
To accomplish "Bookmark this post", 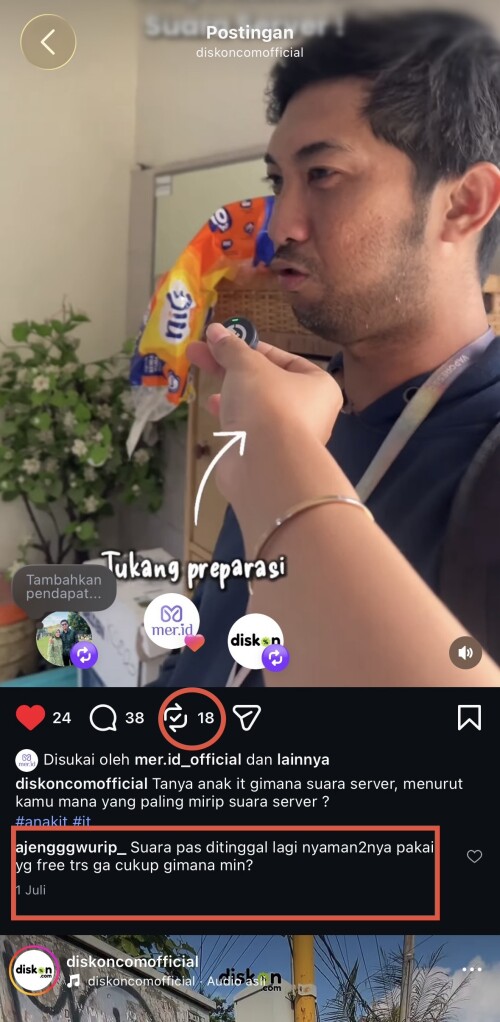I will [x=469, y=718].
